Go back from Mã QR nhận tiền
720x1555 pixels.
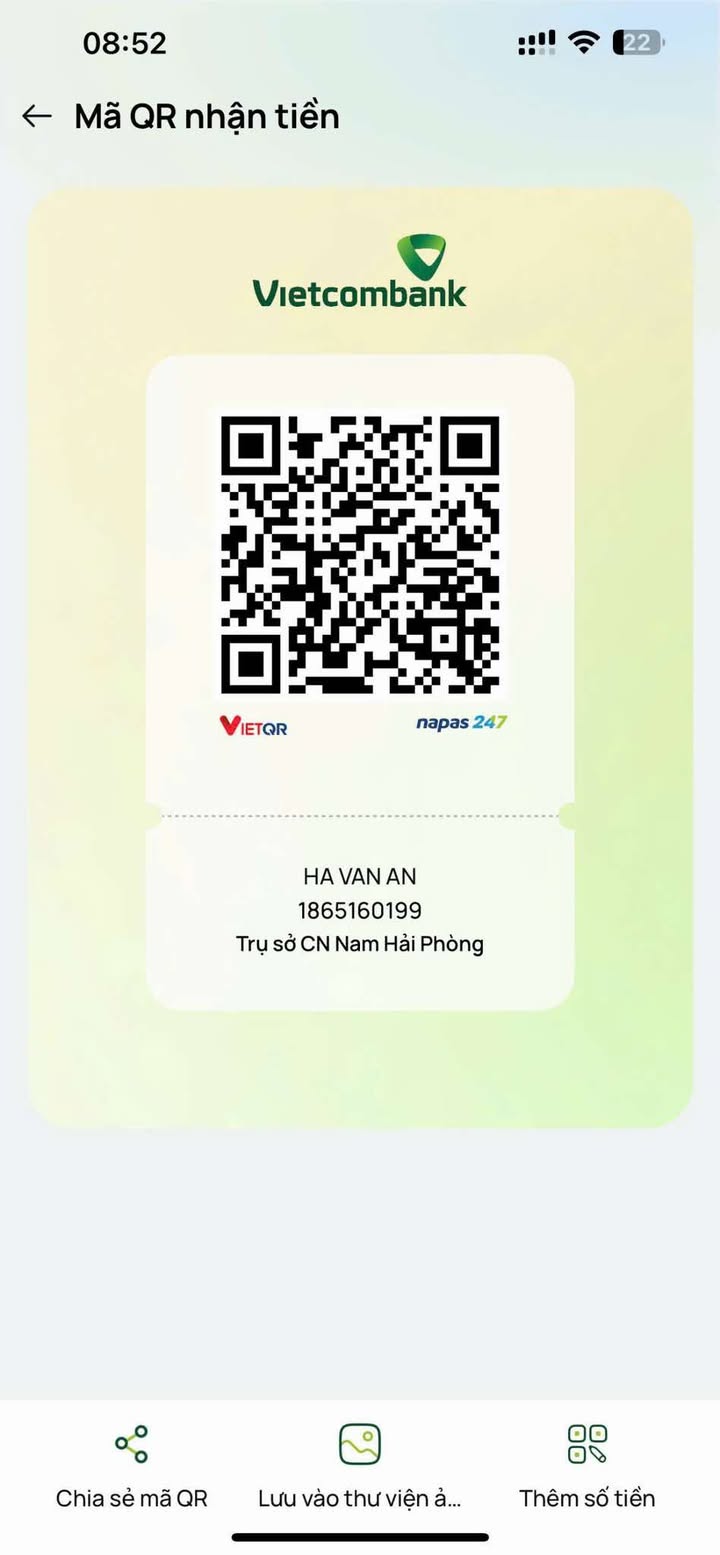37,117
